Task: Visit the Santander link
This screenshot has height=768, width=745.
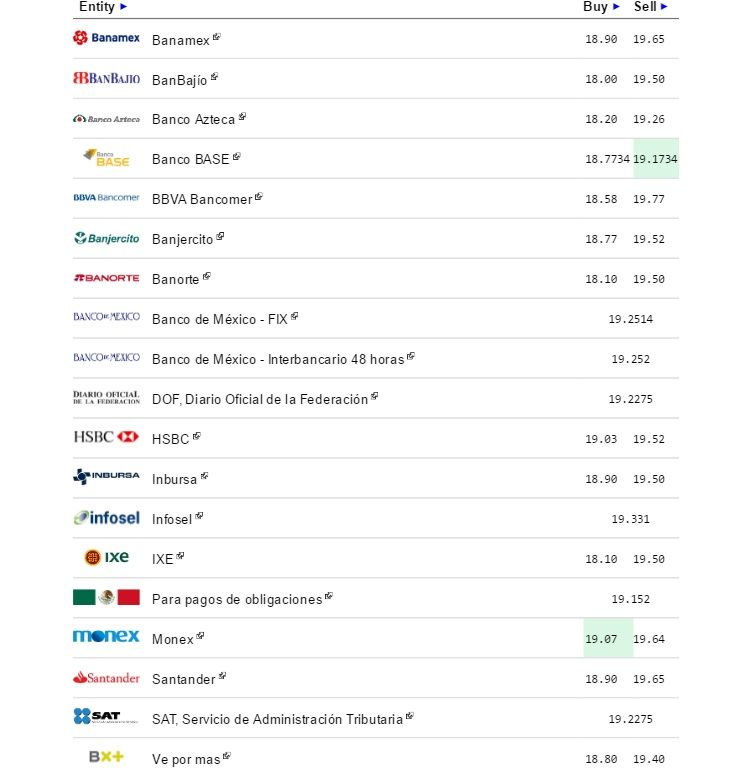Action: click(184, 680)
